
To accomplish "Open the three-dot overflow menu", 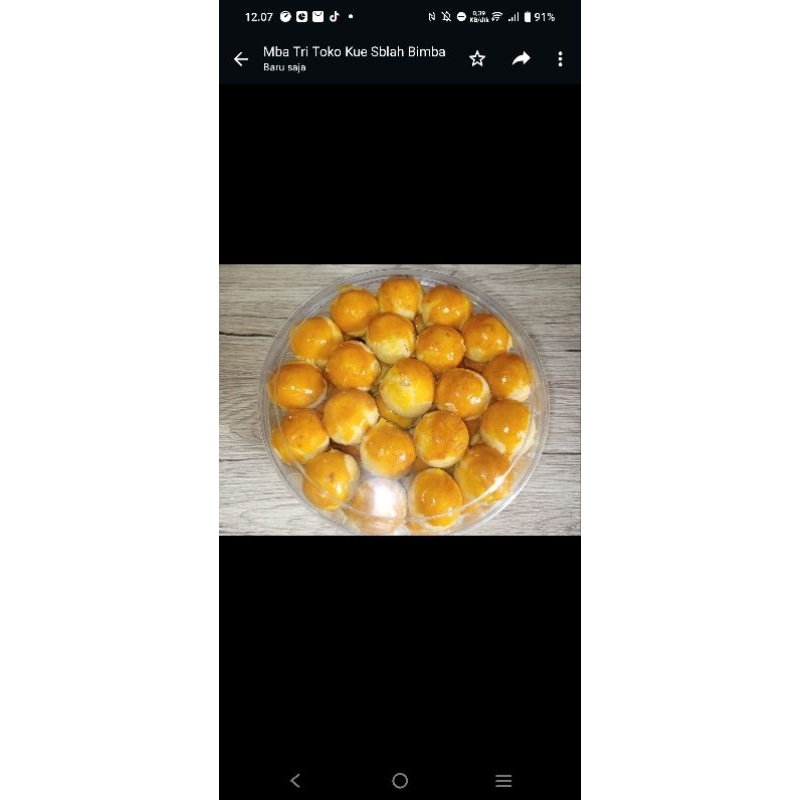I will [560, 59].
